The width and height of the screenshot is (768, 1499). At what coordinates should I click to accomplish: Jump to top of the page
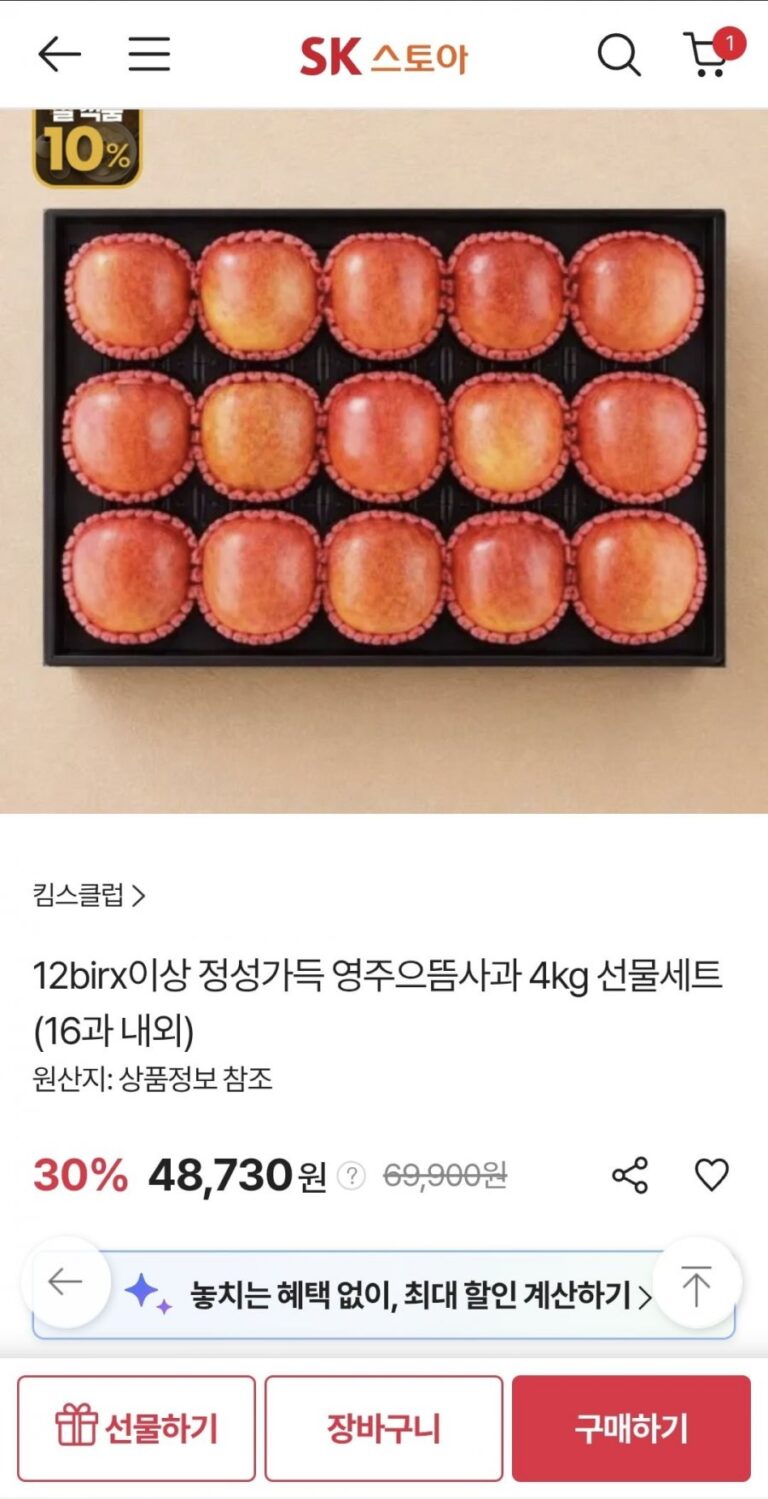pyautogui.click(x=697, y=1284)
